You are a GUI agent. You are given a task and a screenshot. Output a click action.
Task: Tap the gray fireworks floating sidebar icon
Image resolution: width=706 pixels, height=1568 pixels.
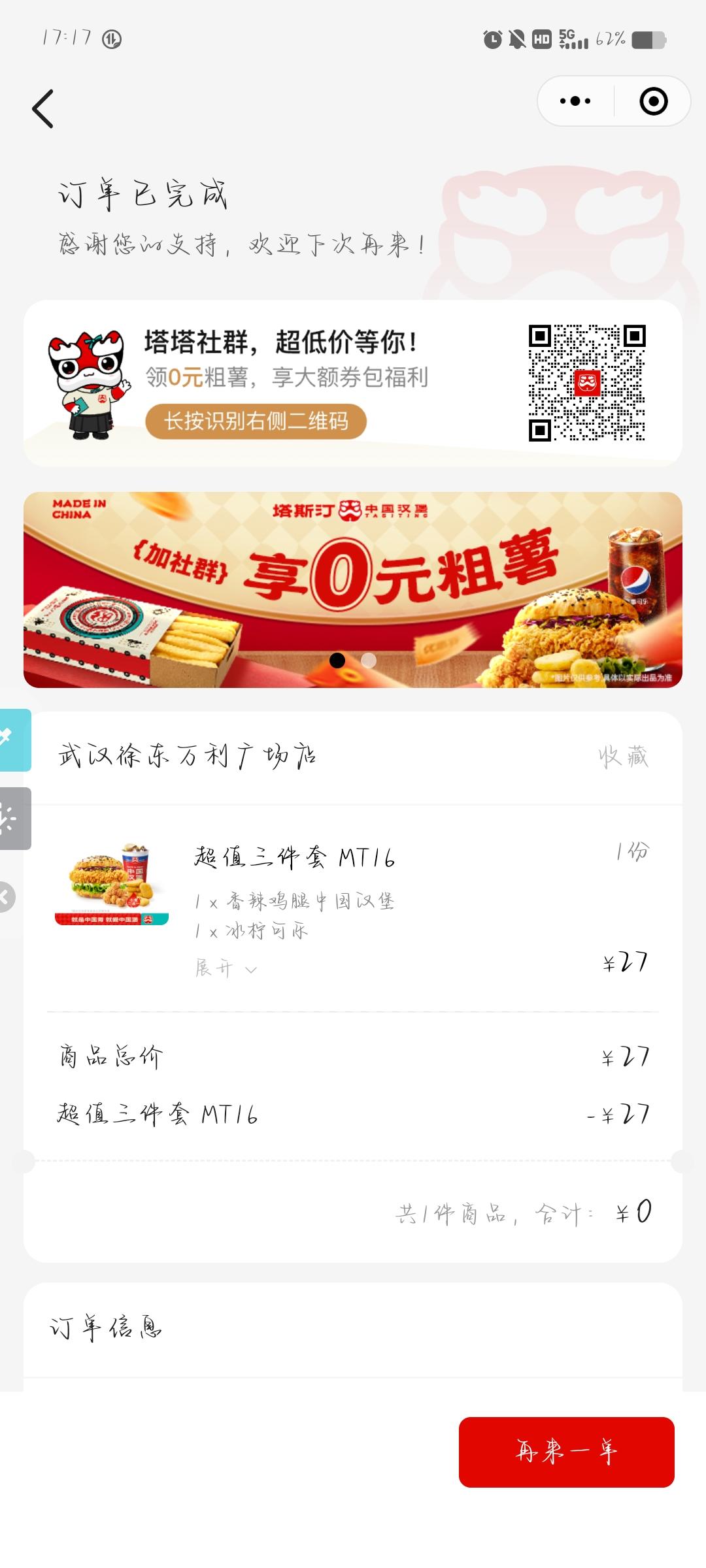13,819
